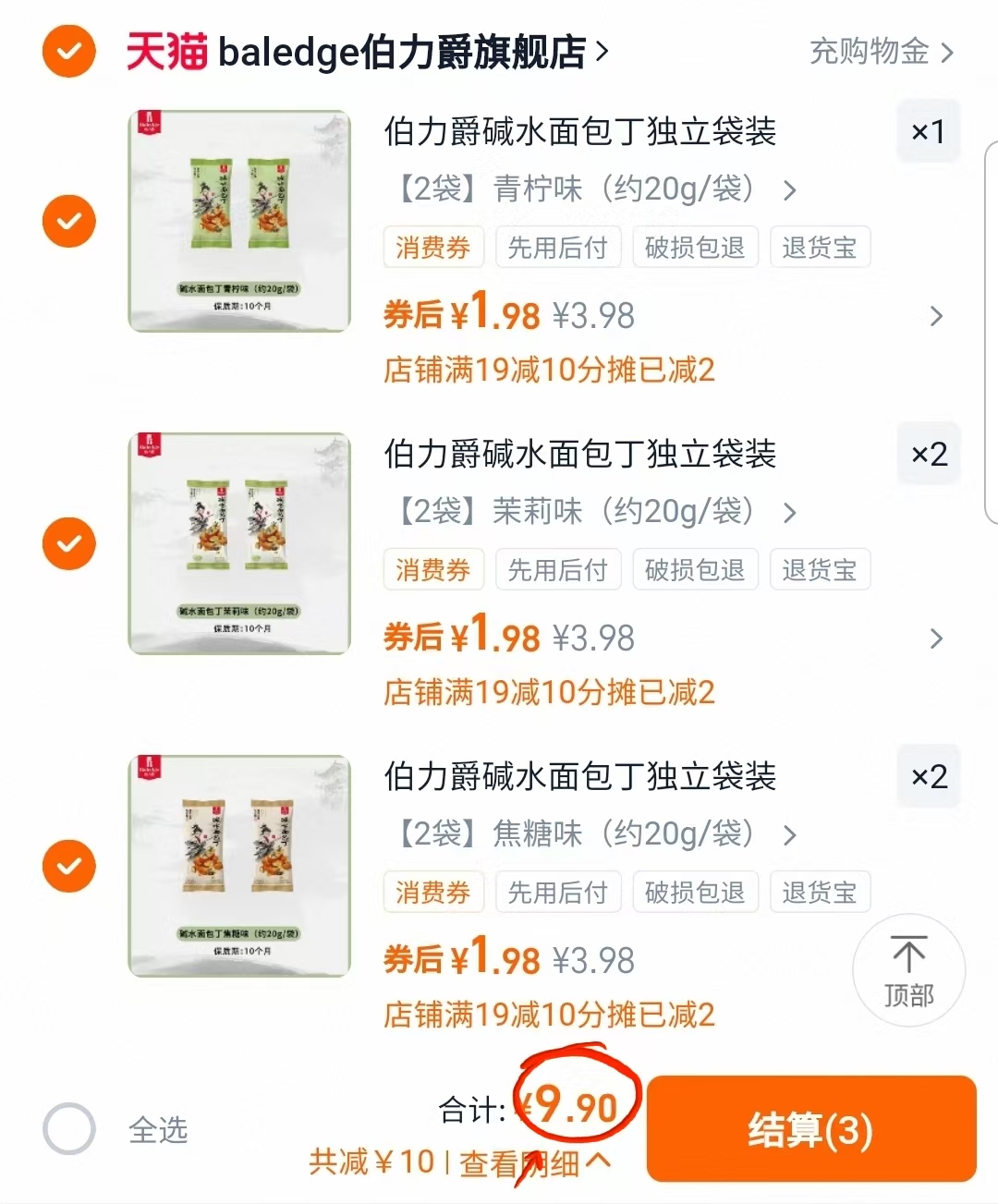The image size is (998, 1204).
Task: Click the 不顶部 back-to-top button
Action: (908, 970)
